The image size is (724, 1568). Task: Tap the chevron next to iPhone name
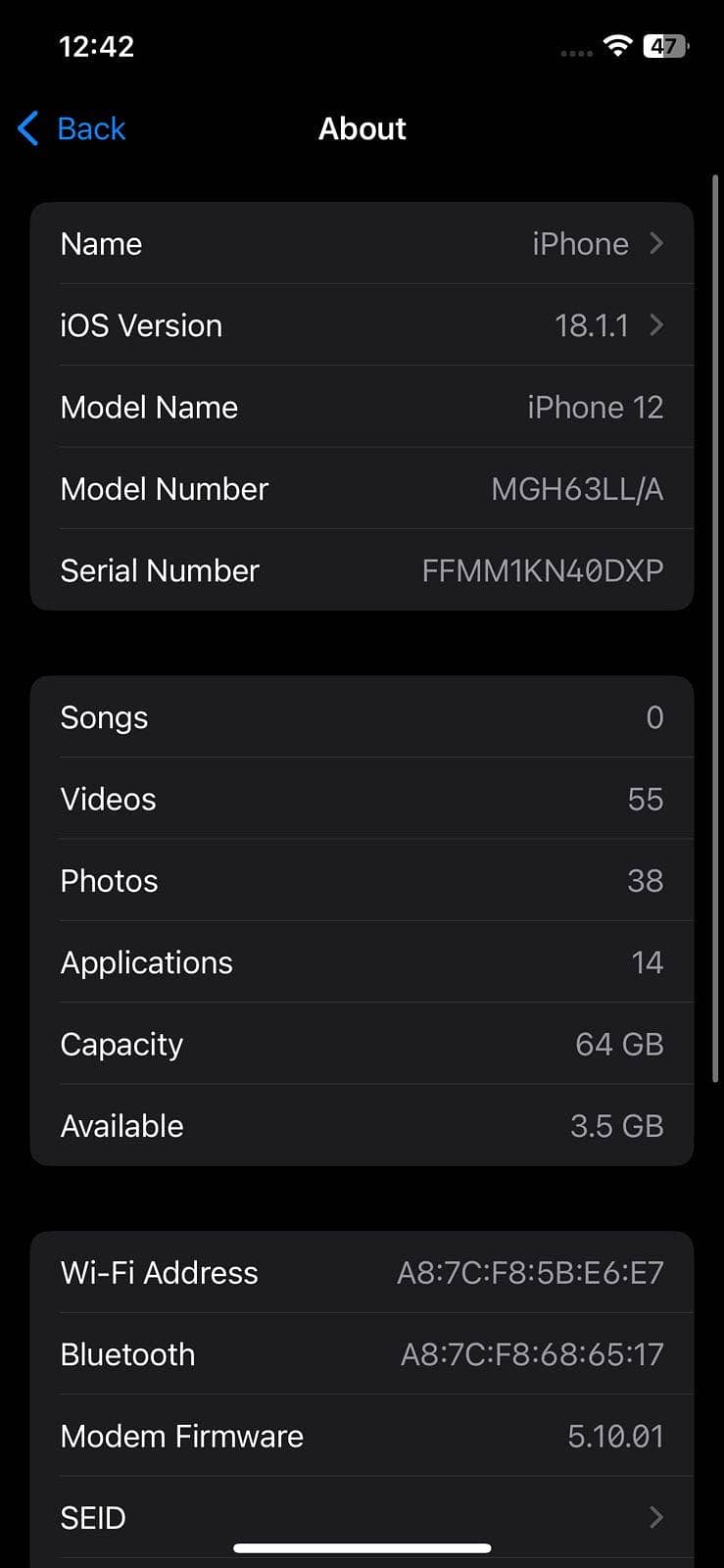[x=656, y=243]
